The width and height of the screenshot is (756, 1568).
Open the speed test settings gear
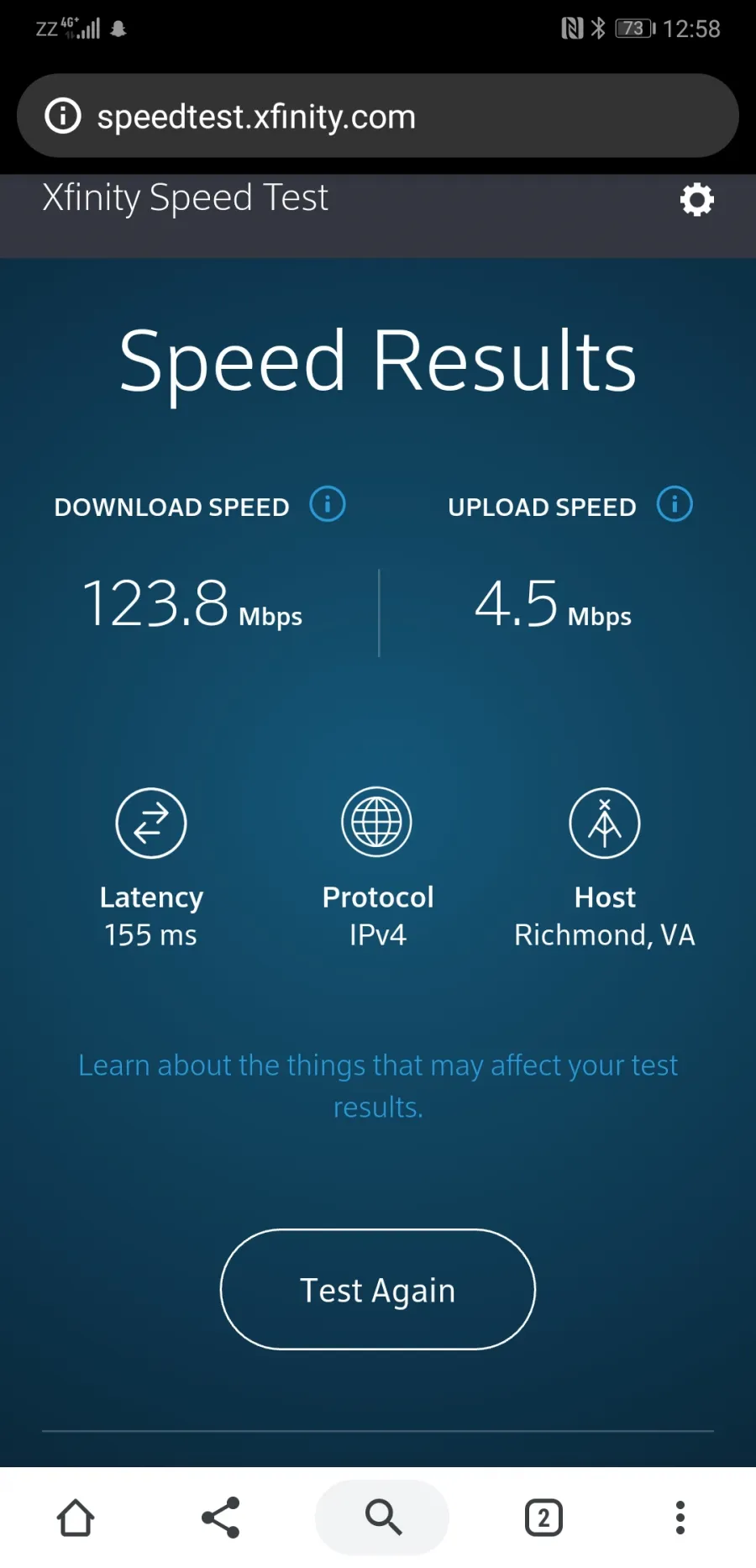point(696,200)
